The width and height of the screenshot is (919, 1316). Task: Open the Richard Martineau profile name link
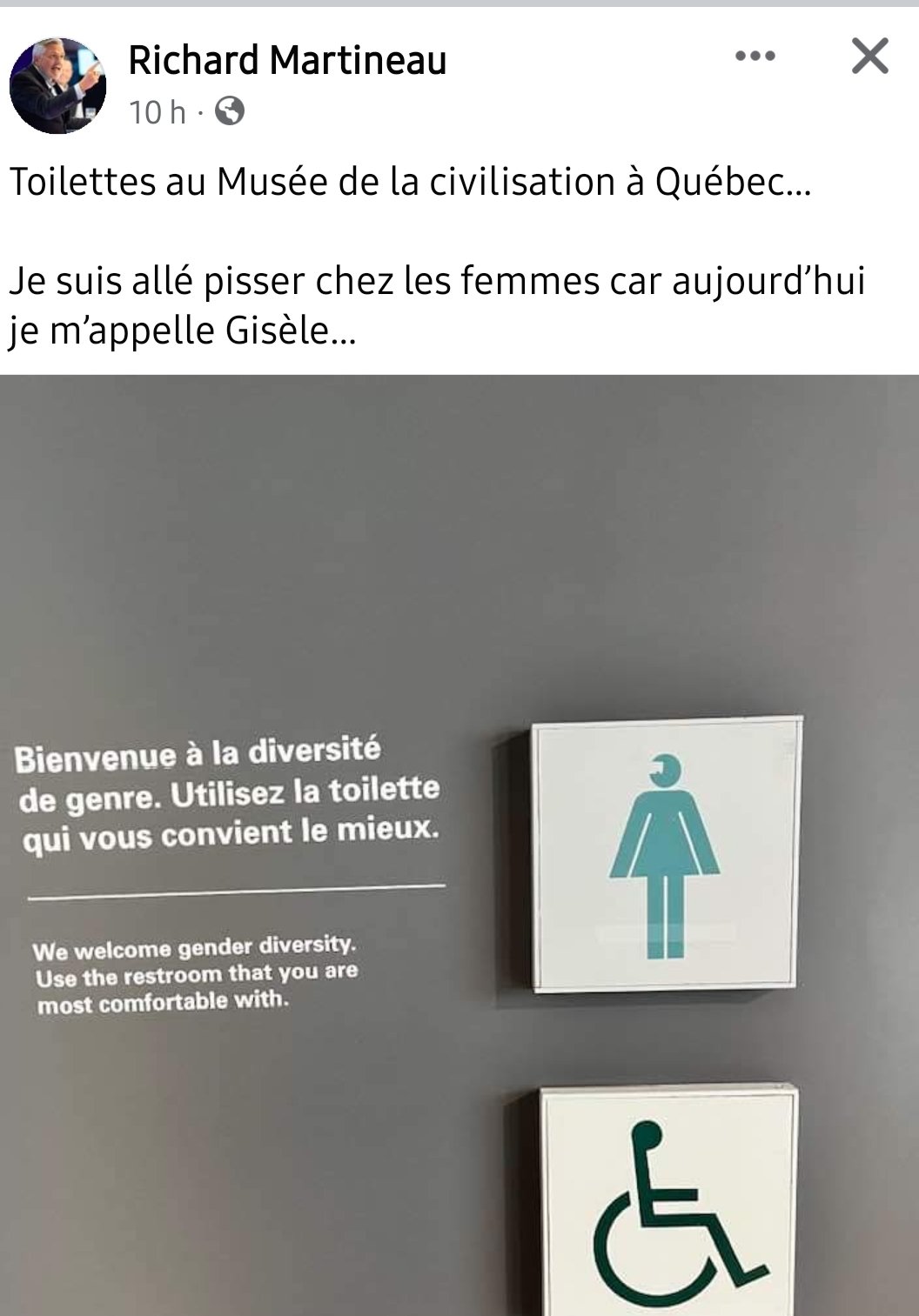point(287,61)
